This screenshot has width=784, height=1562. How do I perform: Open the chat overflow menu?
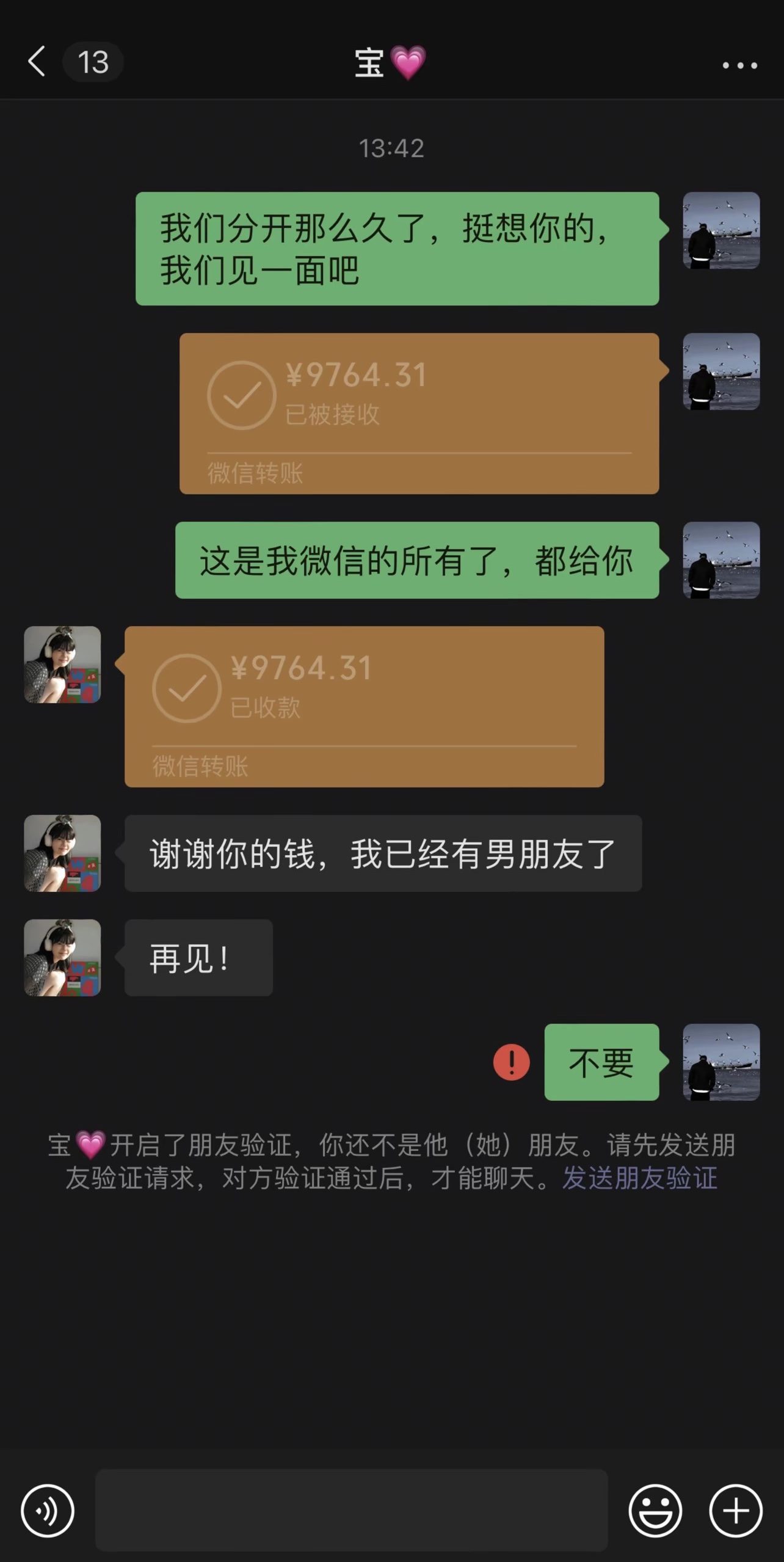point(739,65)
